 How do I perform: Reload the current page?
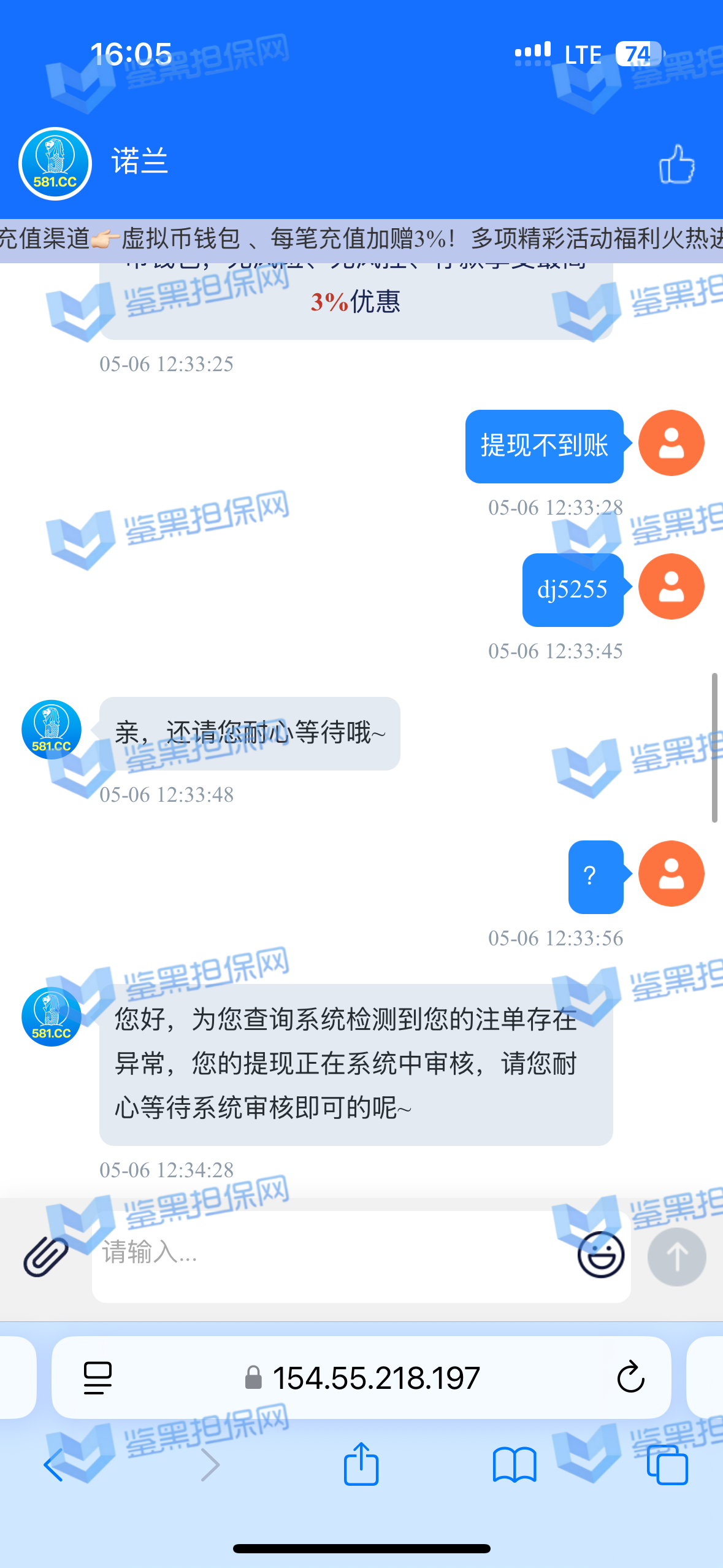(x=630, y=1378)
